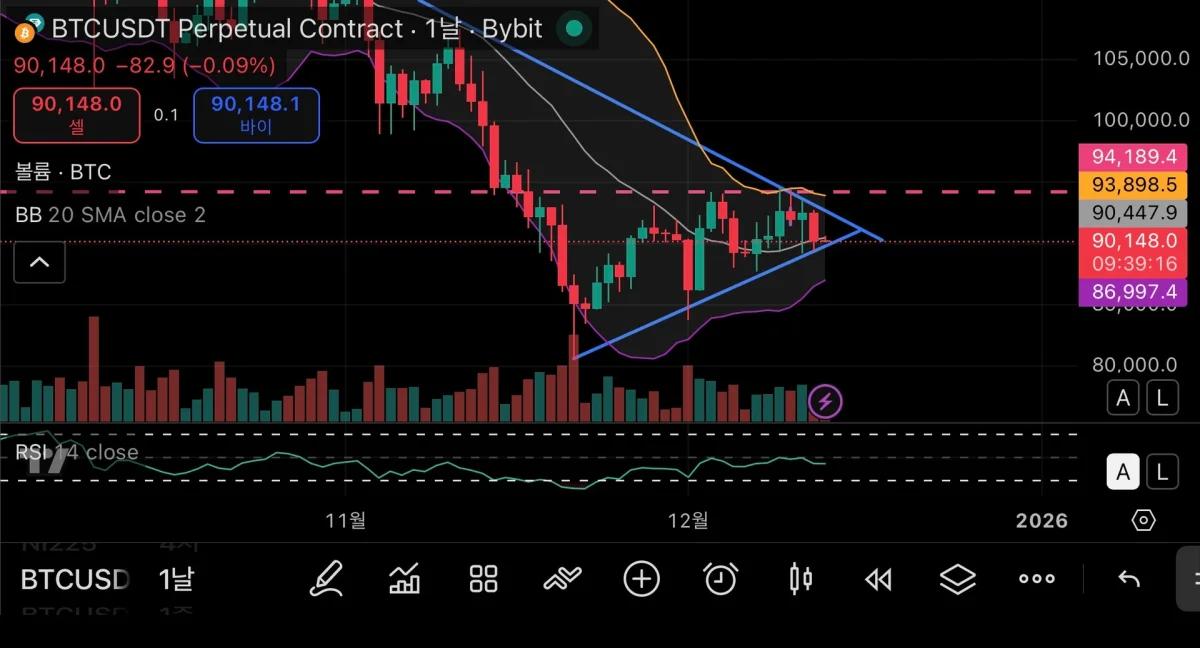Viewport: 1200px width, 648px height.
Task: Create an alert with the alarm clock icon
Action: click(x=720, y=579)
